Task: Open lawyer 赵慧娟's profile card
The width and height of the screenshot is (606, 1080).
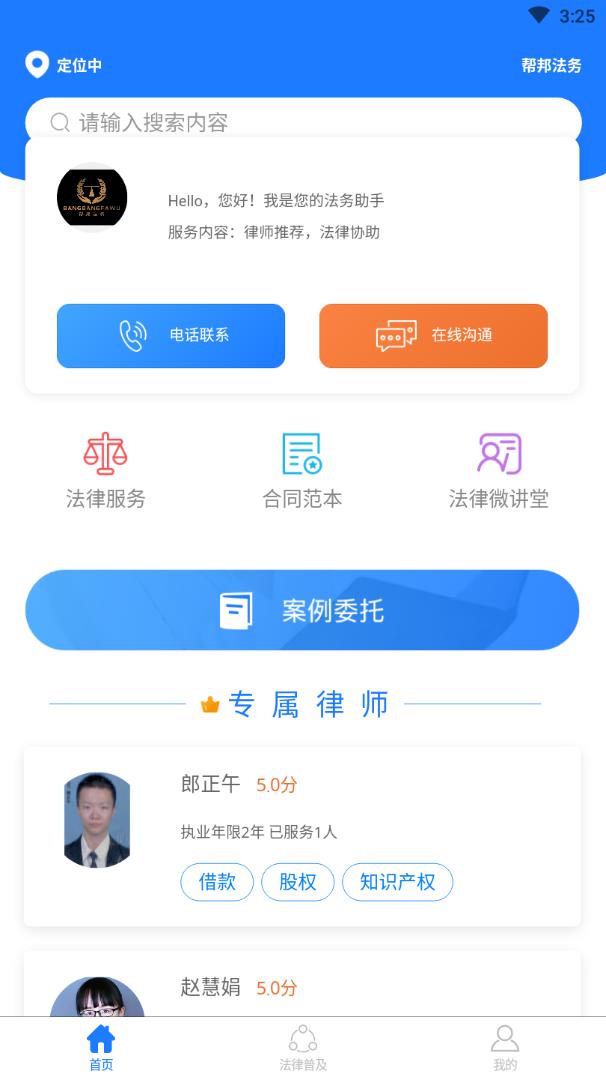Action: tap(302, 988)
